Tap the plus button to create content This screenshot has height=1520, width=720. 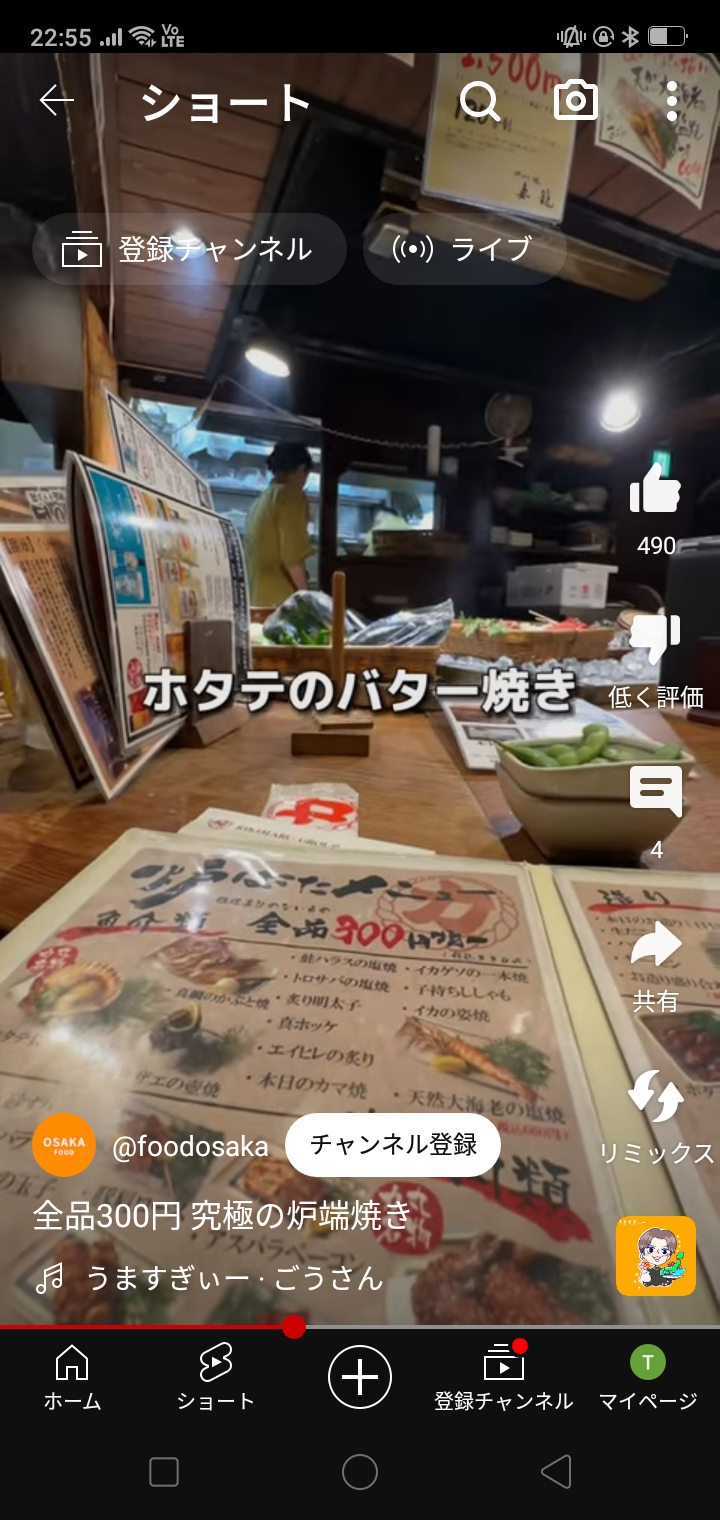360,1377
